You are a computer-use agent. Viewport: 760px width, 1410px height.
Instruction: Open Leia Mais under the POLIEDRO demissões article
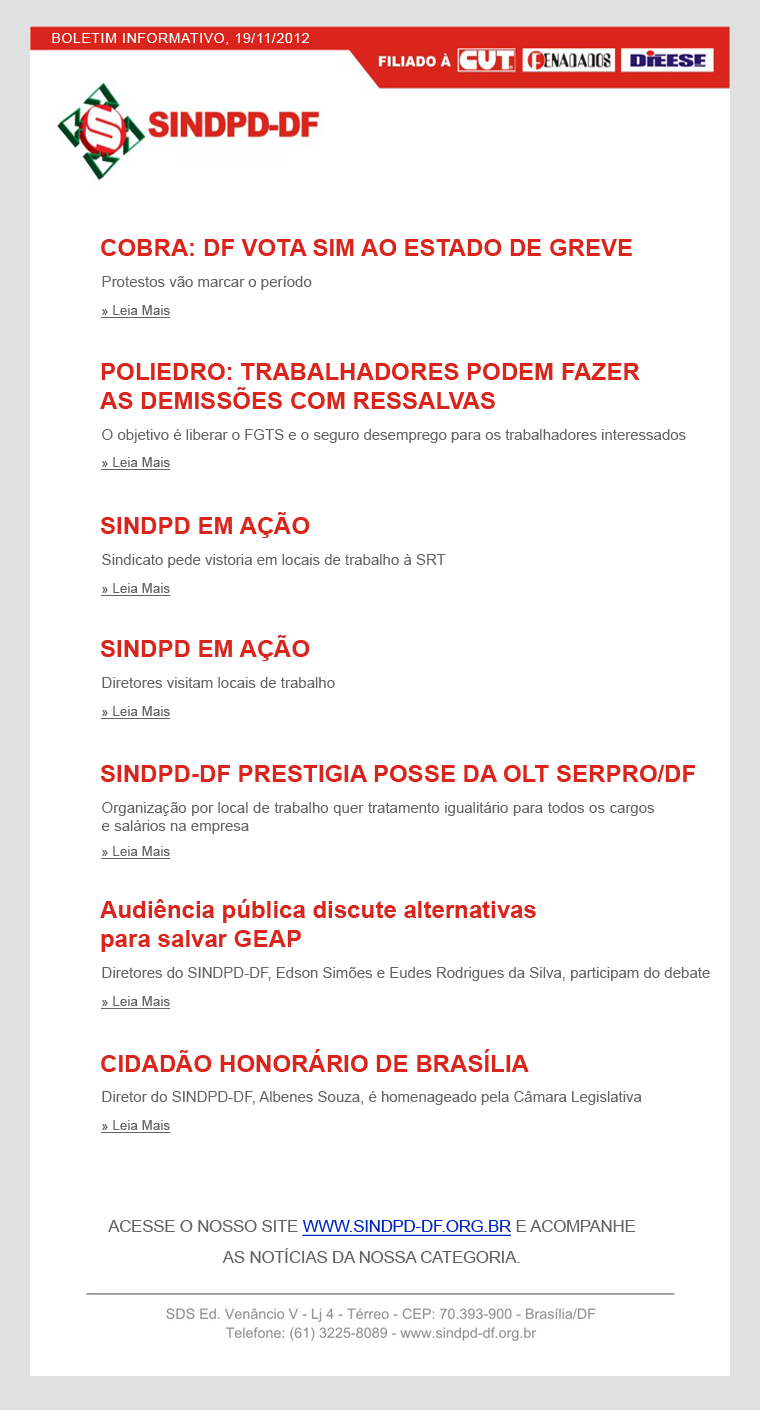136,463
